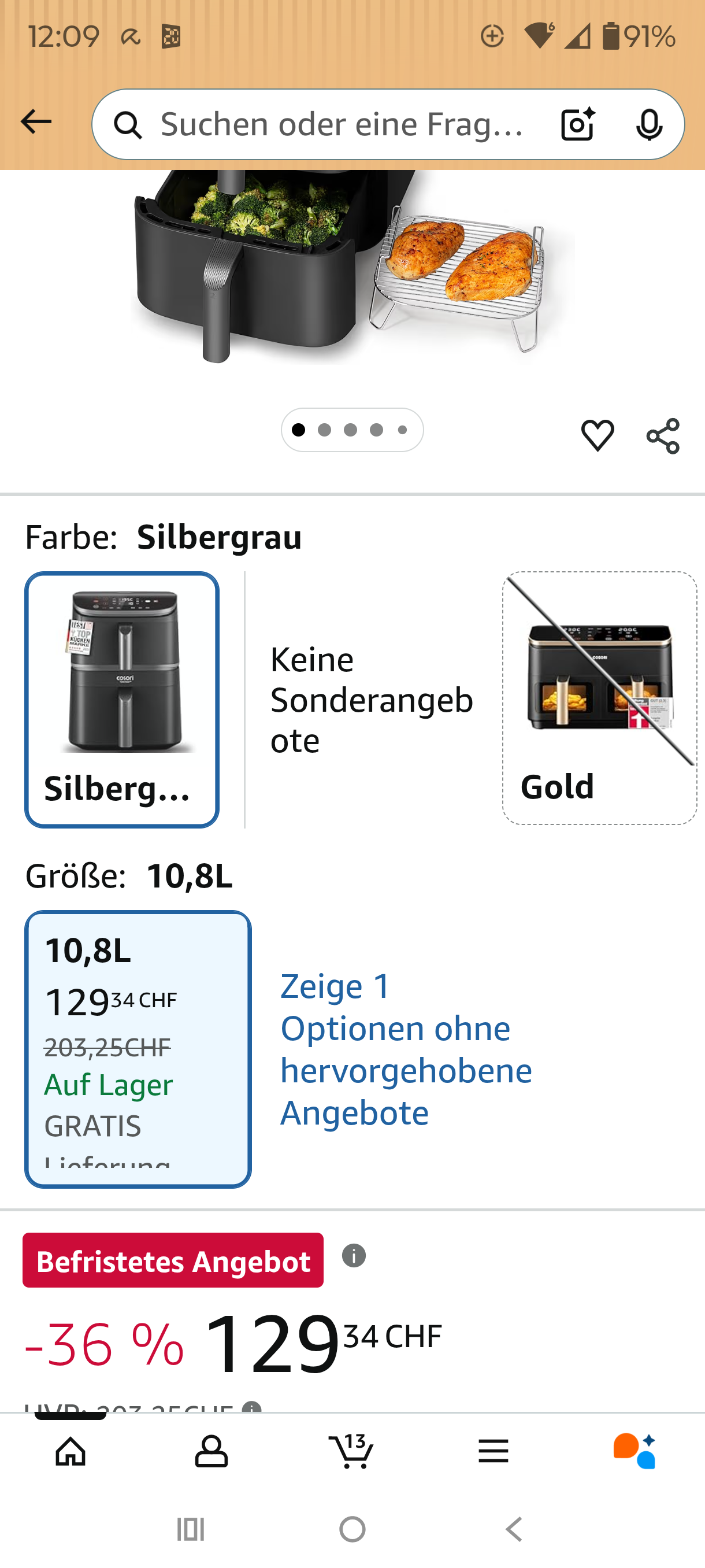
Task: Tap the image page indicator dots
Action: click(351, 430)
